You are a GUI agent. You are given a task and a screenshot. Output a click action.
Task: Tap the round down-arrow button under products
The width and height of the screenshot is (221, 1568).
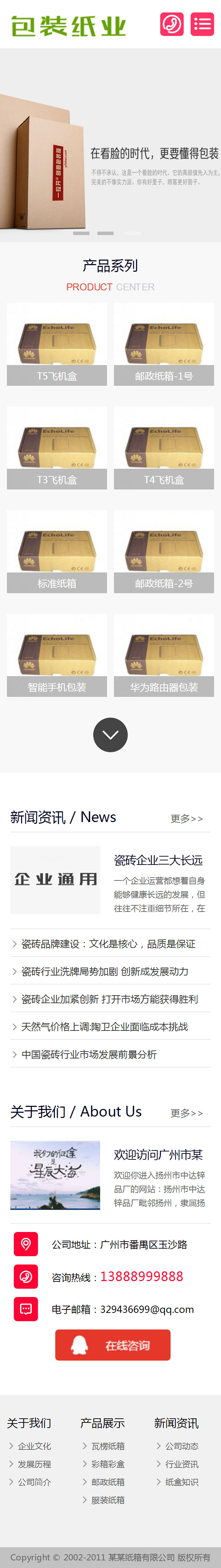pyautogui.click(x=110, y=735)
